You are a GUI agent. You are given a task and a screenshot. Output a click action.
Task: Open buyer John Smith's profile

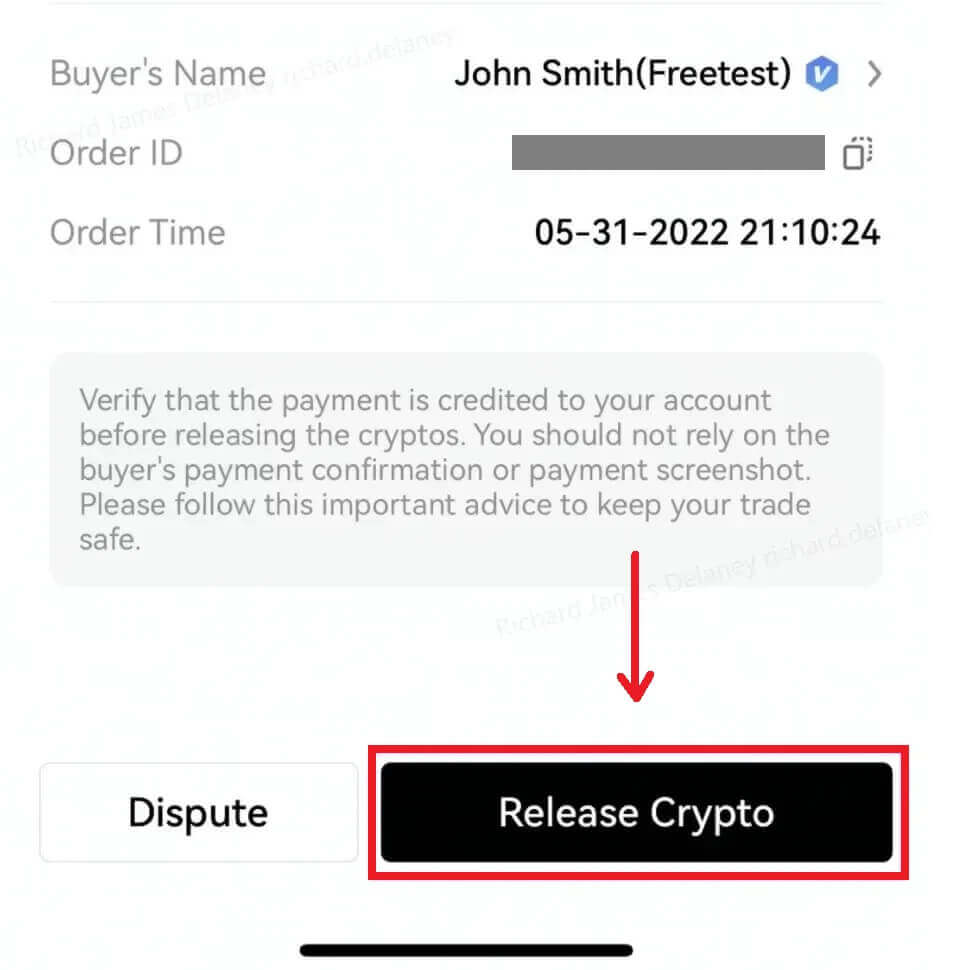(x=874, y=74)
